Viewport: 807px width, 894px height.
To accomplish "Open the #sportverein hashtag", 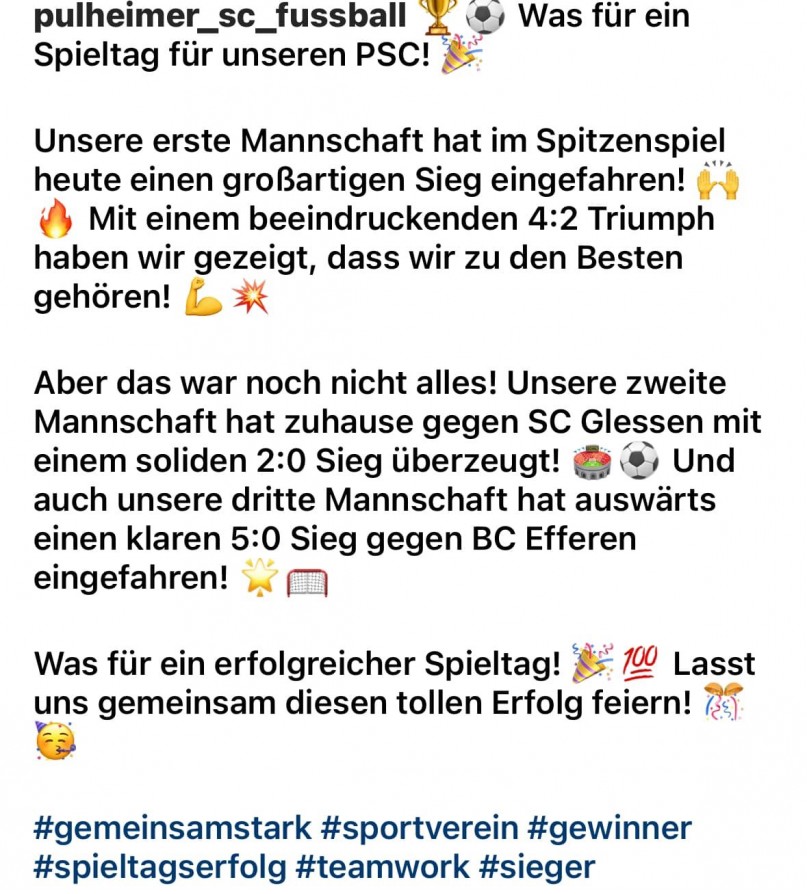I will (x=419, y=828).
